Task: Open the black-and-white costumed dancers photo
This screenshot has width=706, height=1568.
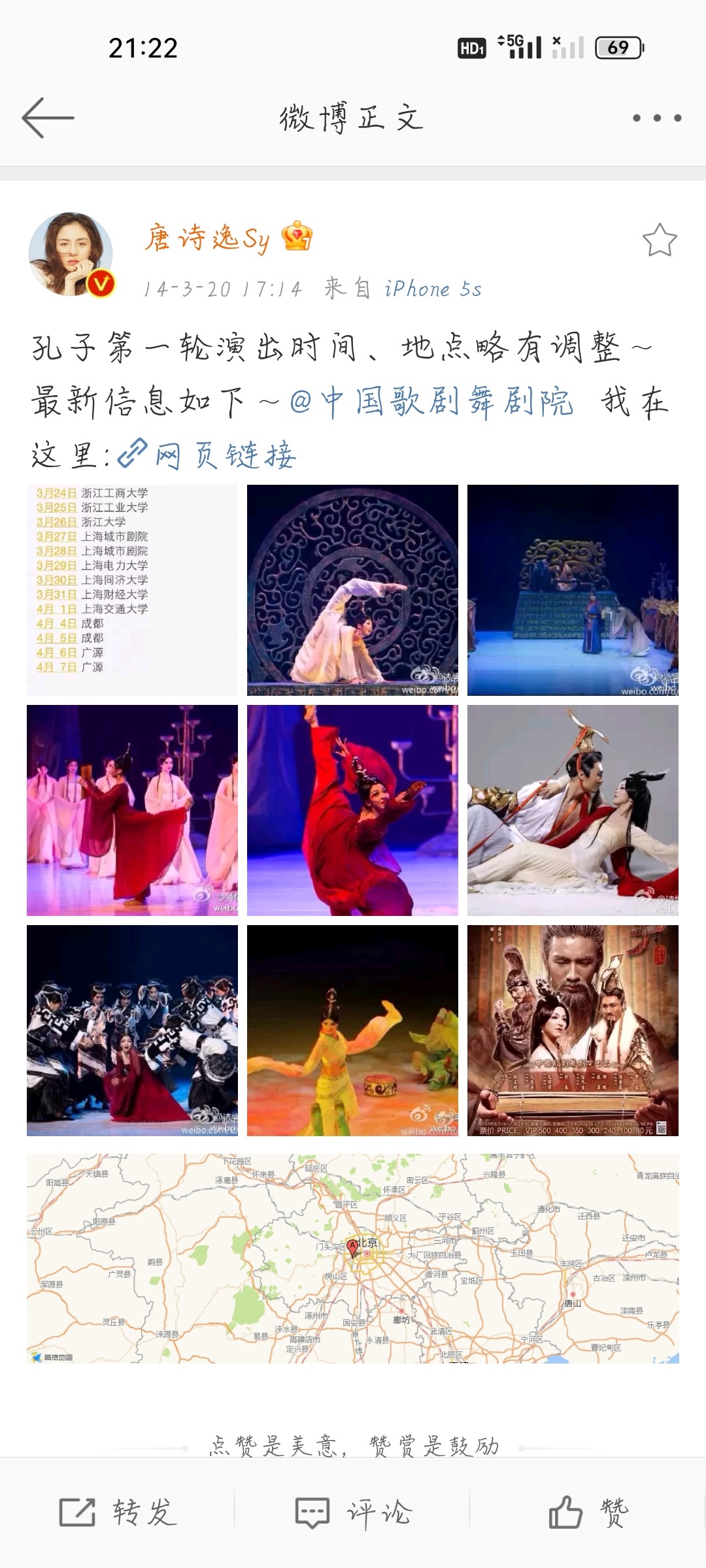Action: [x=132, y=1030]
